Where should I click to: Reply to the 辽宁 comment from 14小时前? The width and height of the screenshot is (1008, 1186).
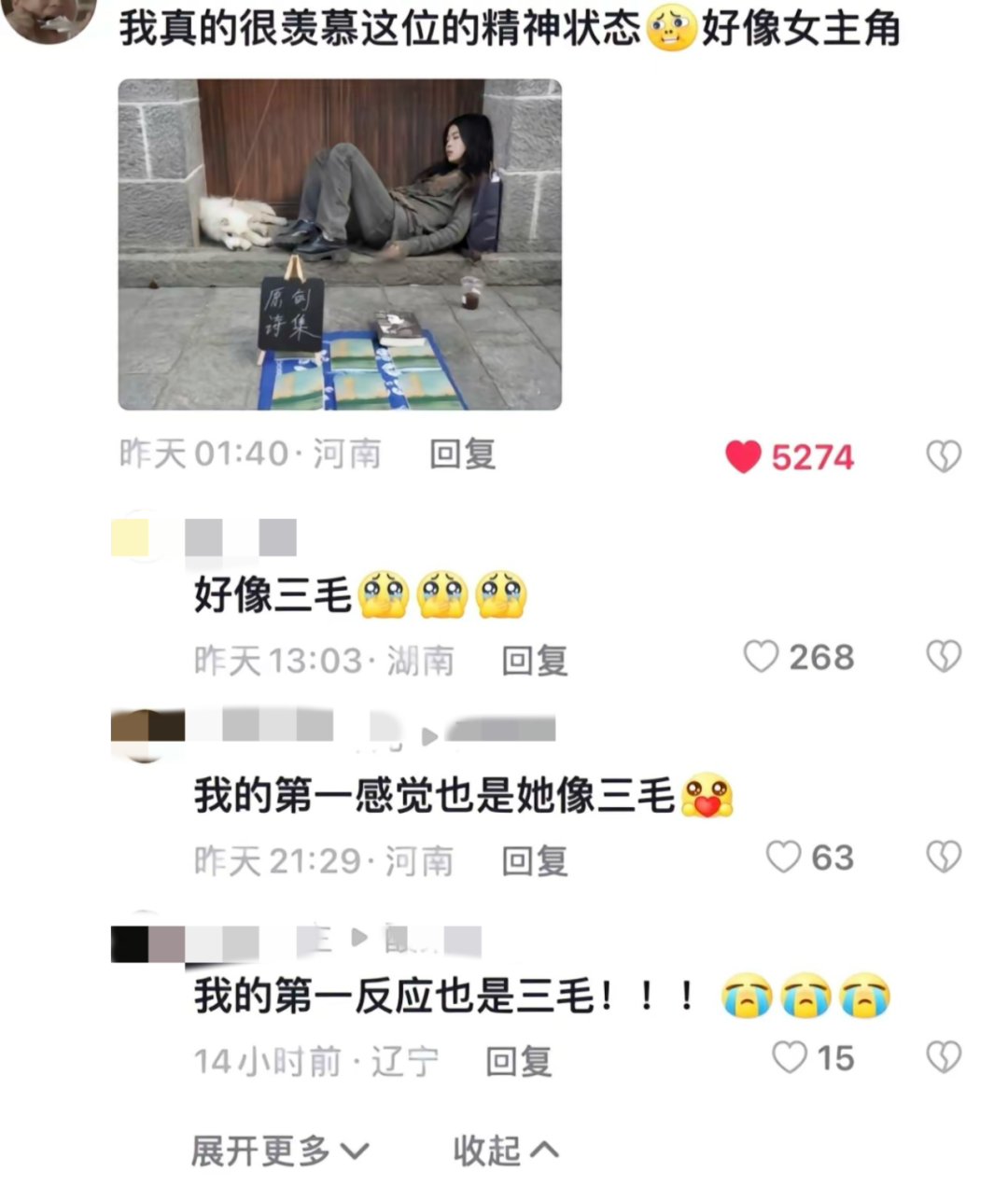[518, 1061]
